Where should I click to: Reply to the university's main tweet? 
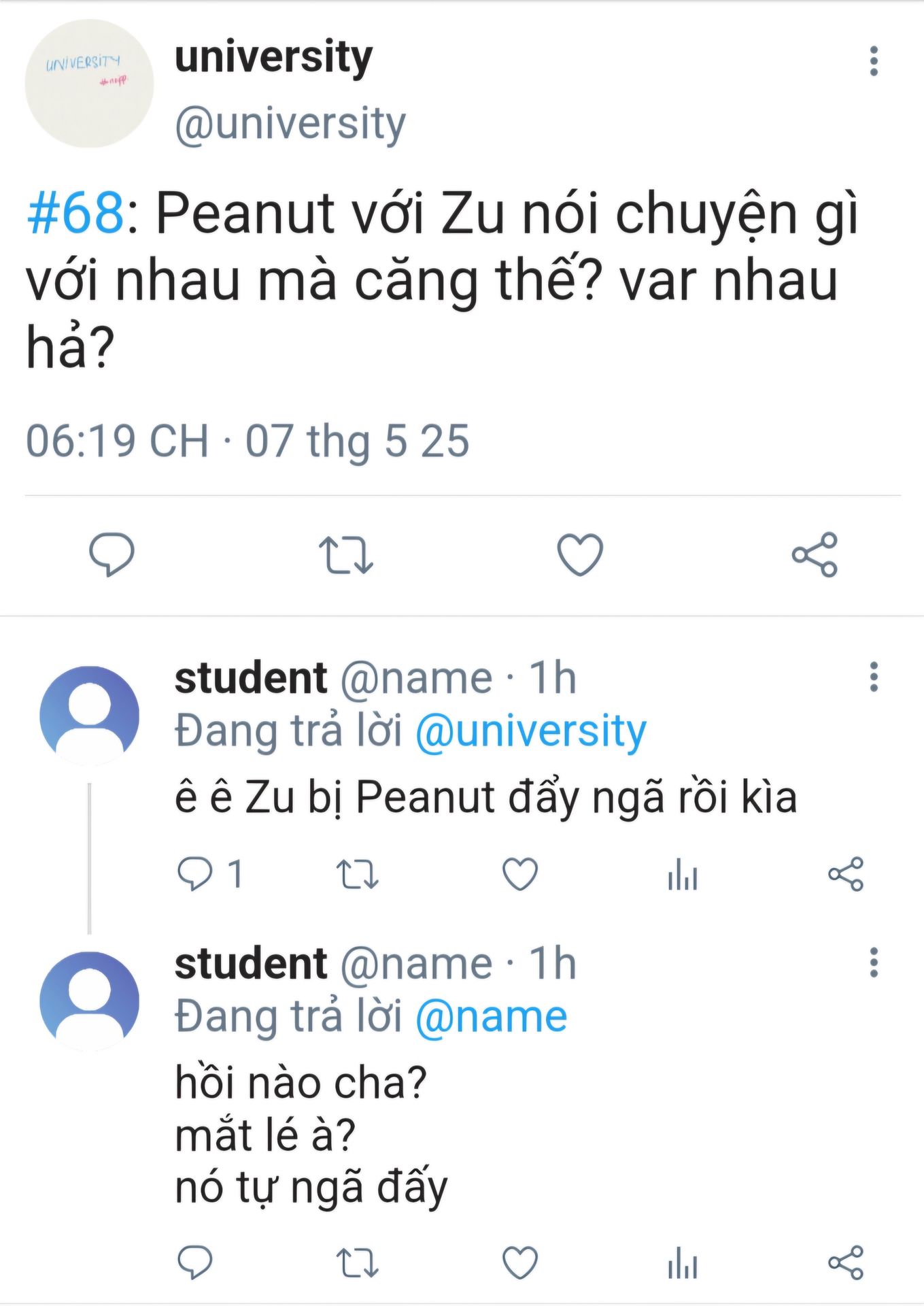[112, 554]
